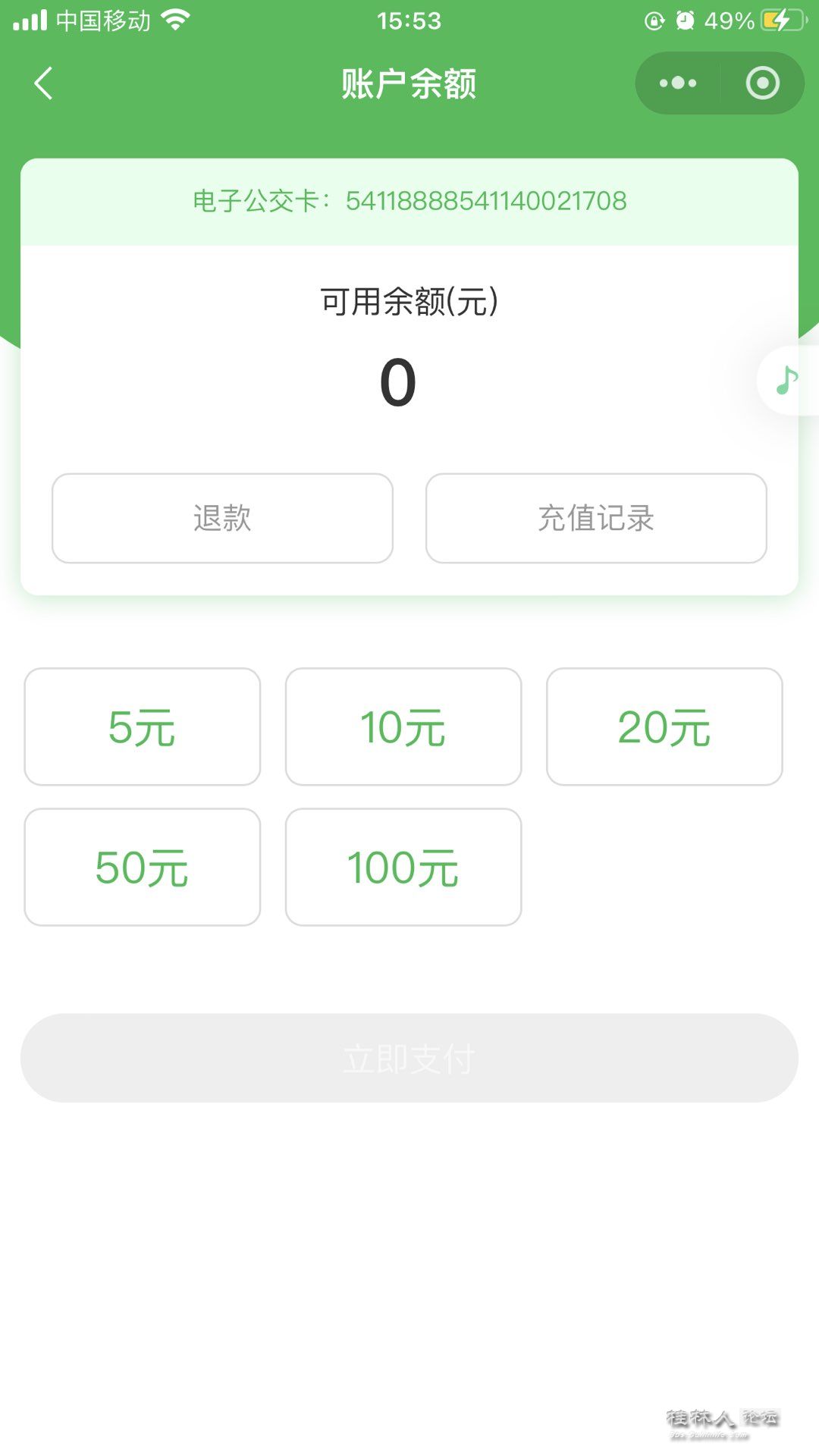819x1456 pixels.
Task: Go back from the 账户余额 page
Action: [x=44, y=83]
